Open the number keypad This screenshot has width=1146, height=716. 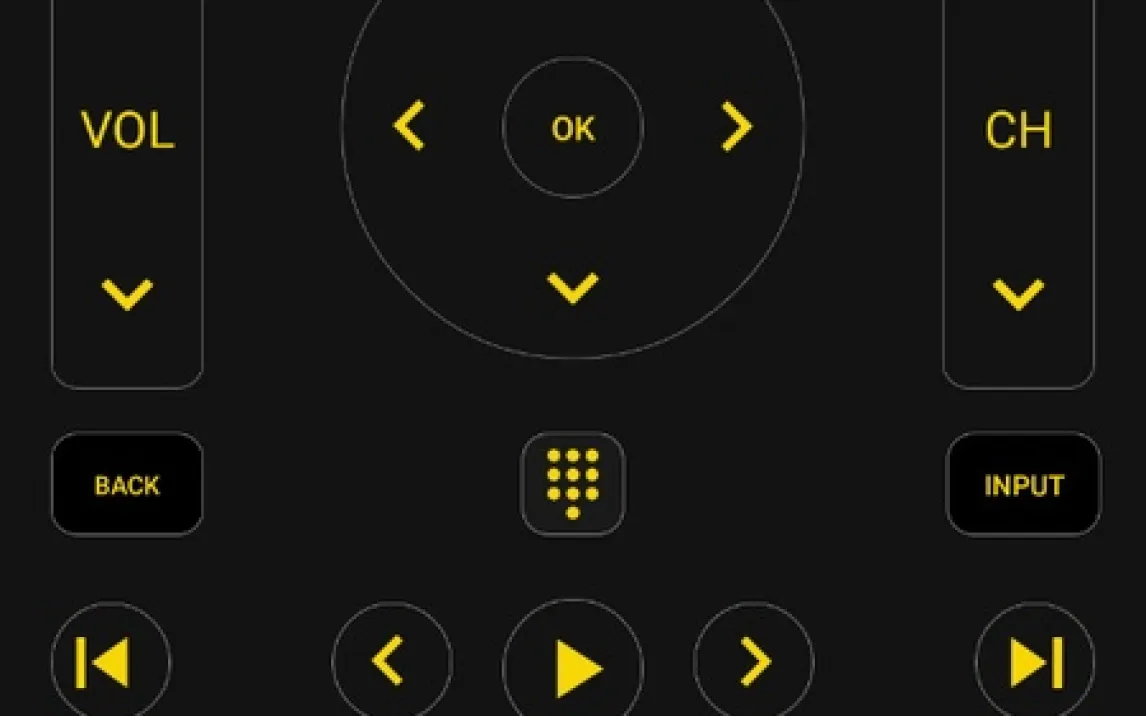[x=573, y=484]
